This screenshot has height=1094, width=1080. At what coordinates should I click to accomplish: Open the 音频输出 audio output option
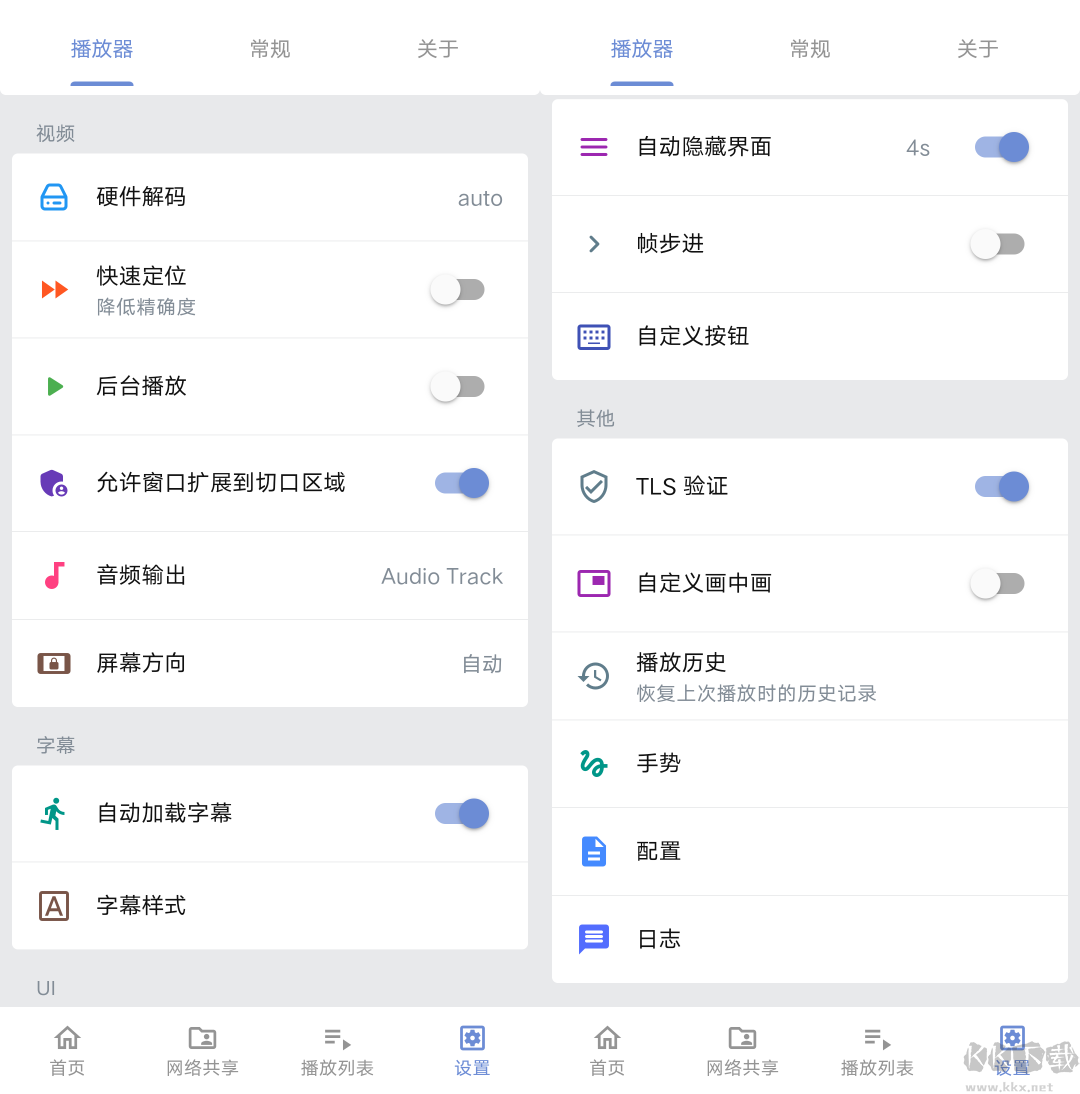tap(270, 576)
